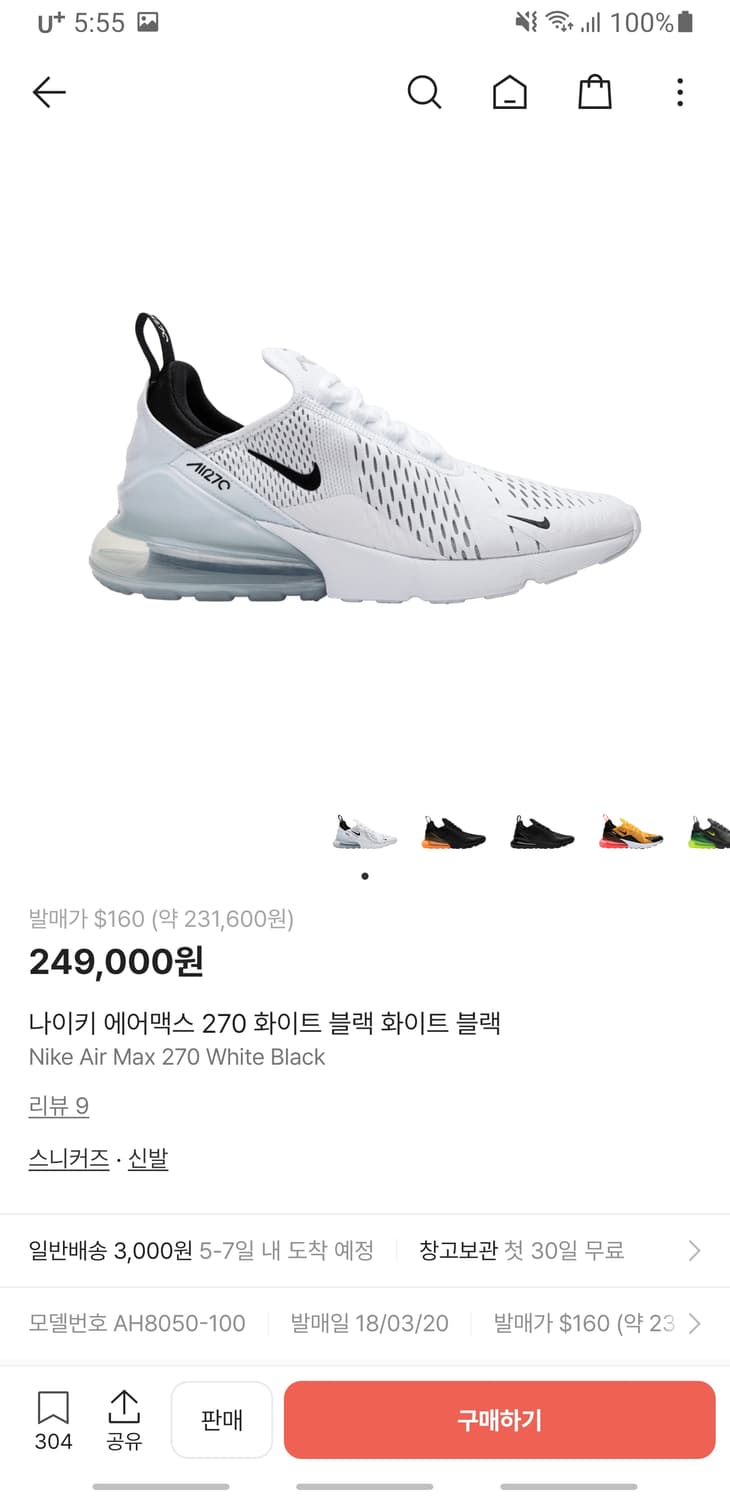Expand the 모델번호 product details chevron

click(697, 1322)
